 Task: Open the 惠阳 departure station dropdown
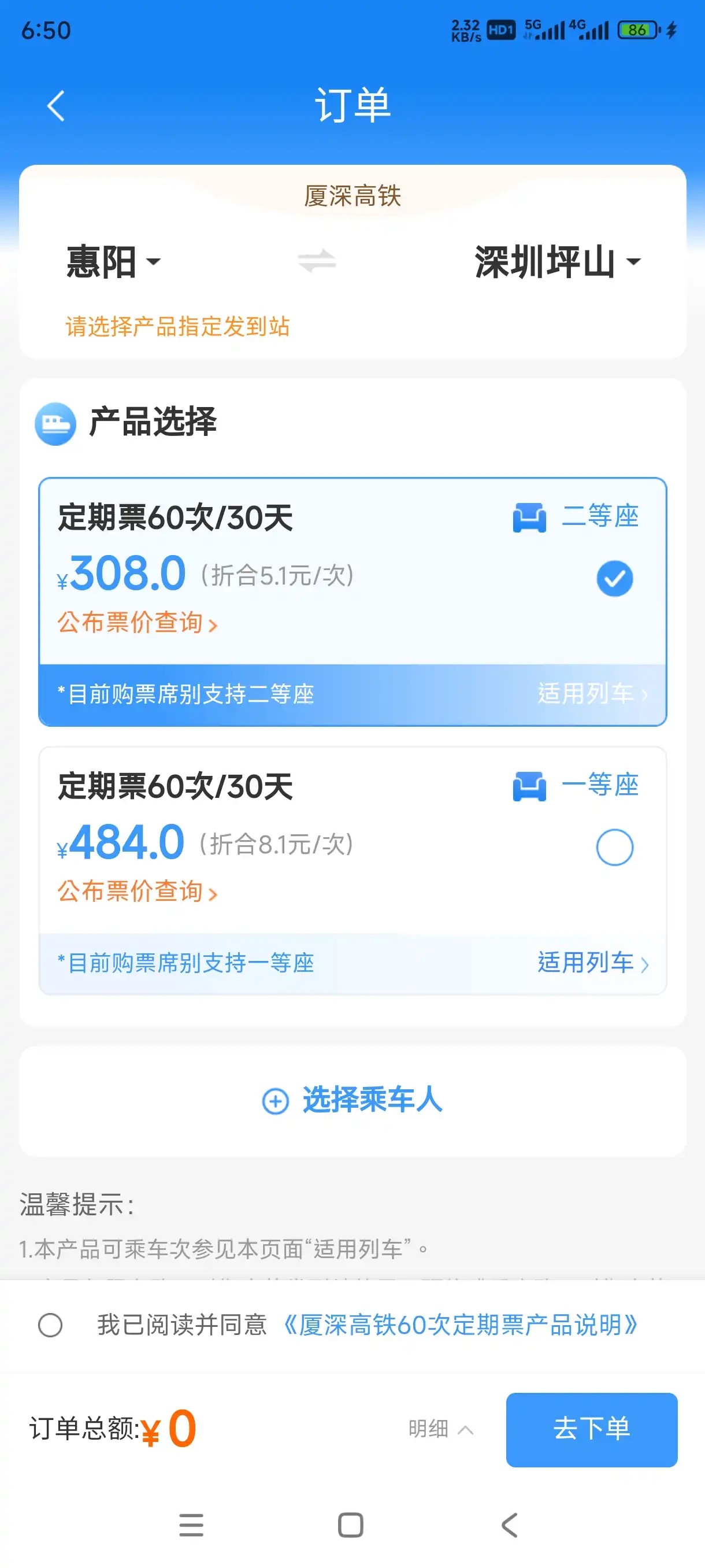(x=114, y=262)
